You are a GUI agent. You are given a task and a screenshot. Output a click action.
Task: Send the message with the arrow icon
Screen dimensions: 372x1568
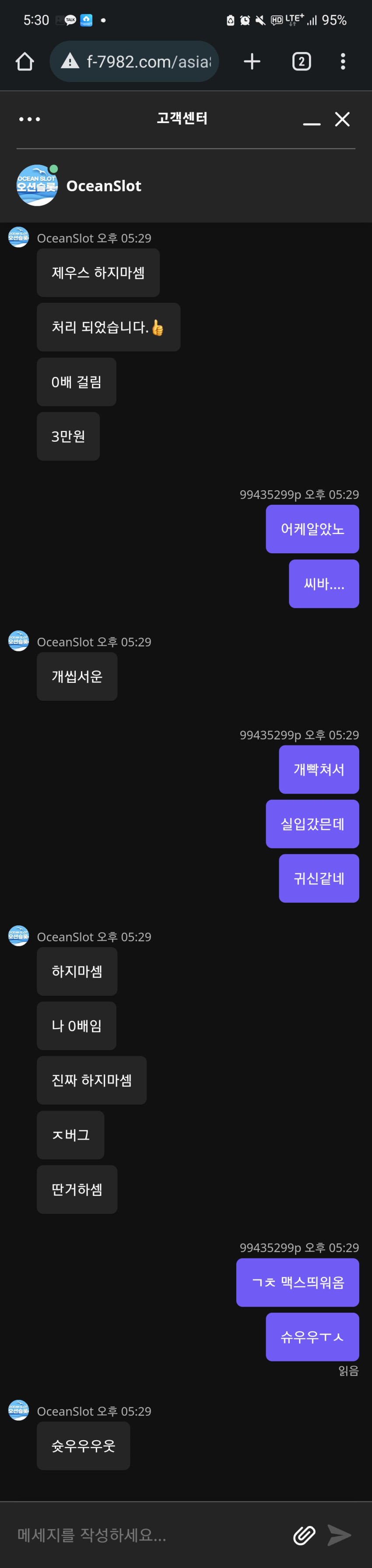[339, 1535]
